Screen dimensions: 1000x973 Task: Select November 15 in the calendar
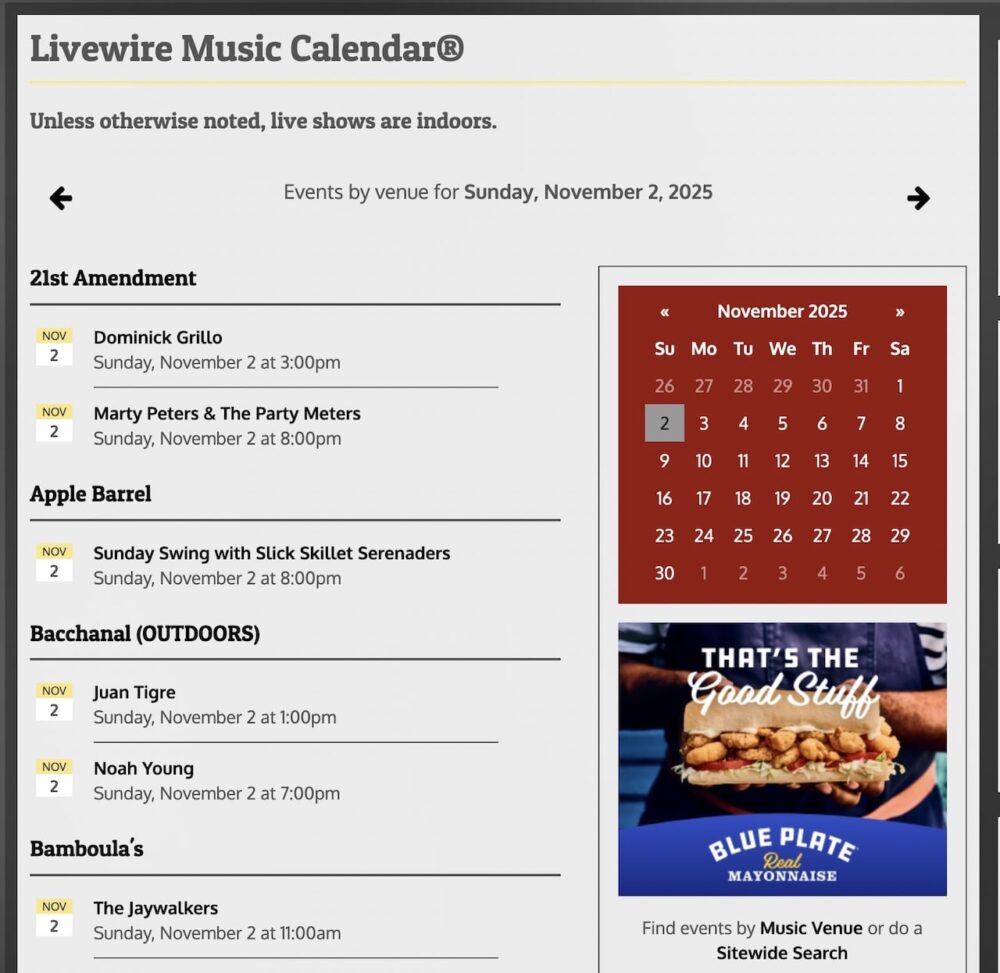point(900,461)
